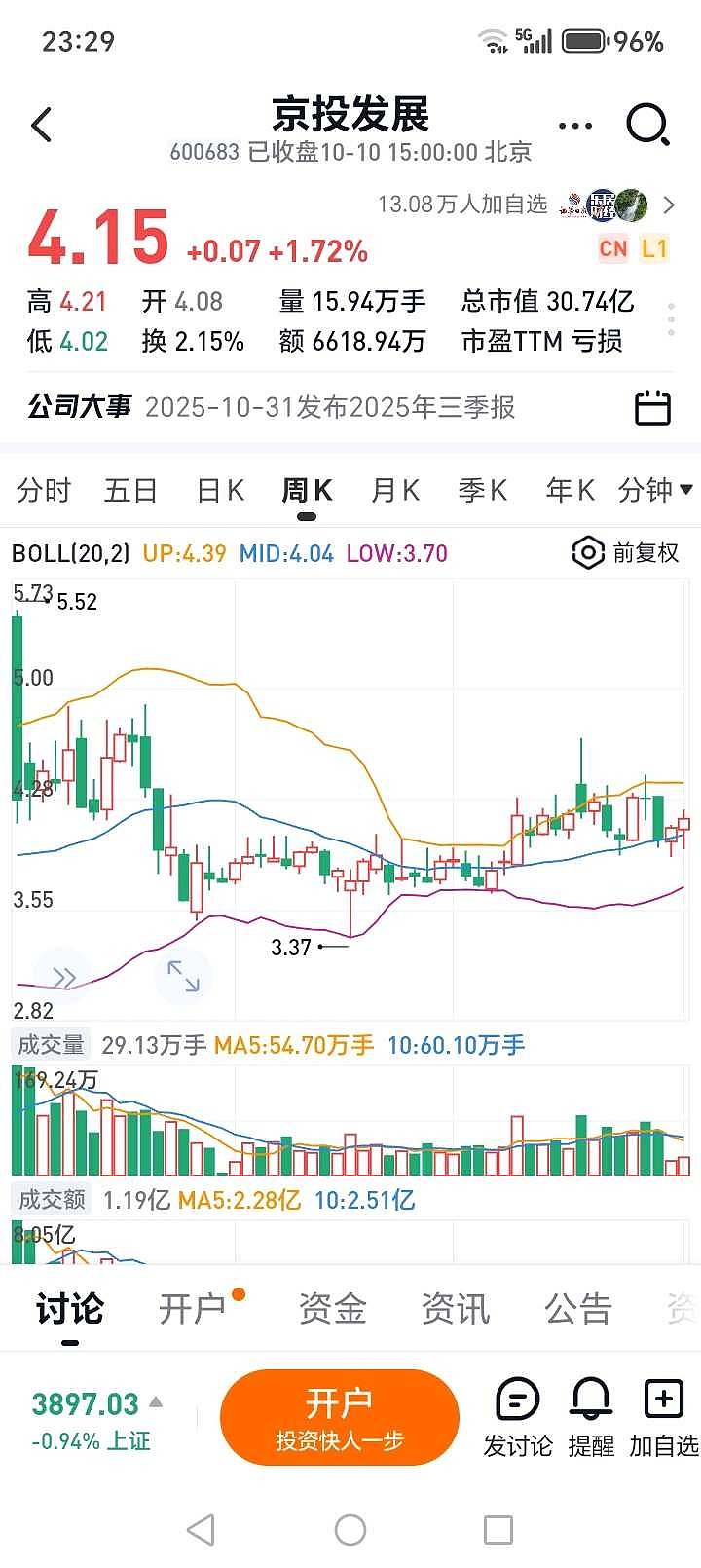Open the 资讯 tab
Screen dimensions: 701x1568
coord(455,1309)
